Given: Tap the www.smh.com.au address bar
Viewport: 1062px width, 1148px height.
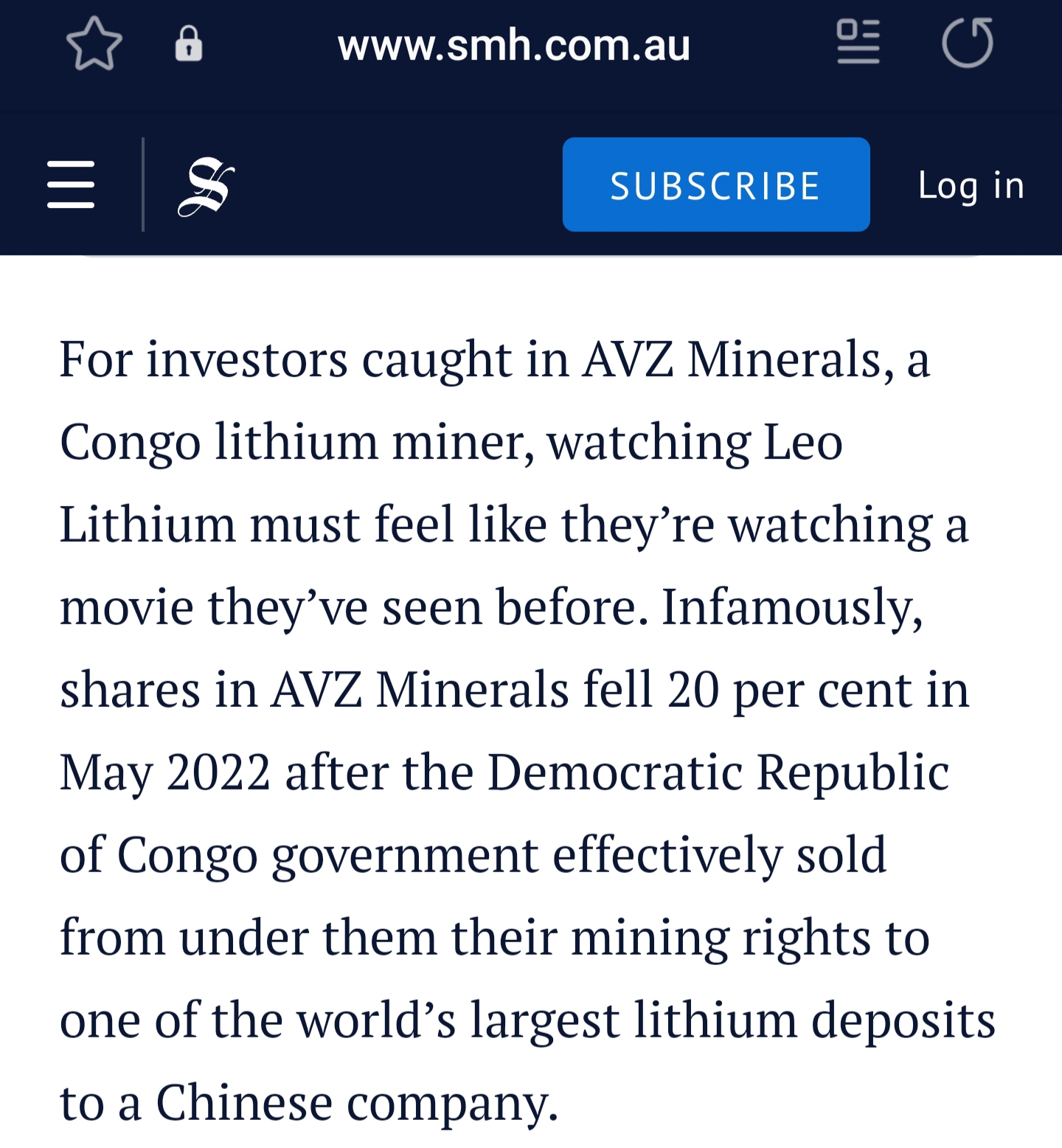Looking at the screenshot, I should coord(514,46).
